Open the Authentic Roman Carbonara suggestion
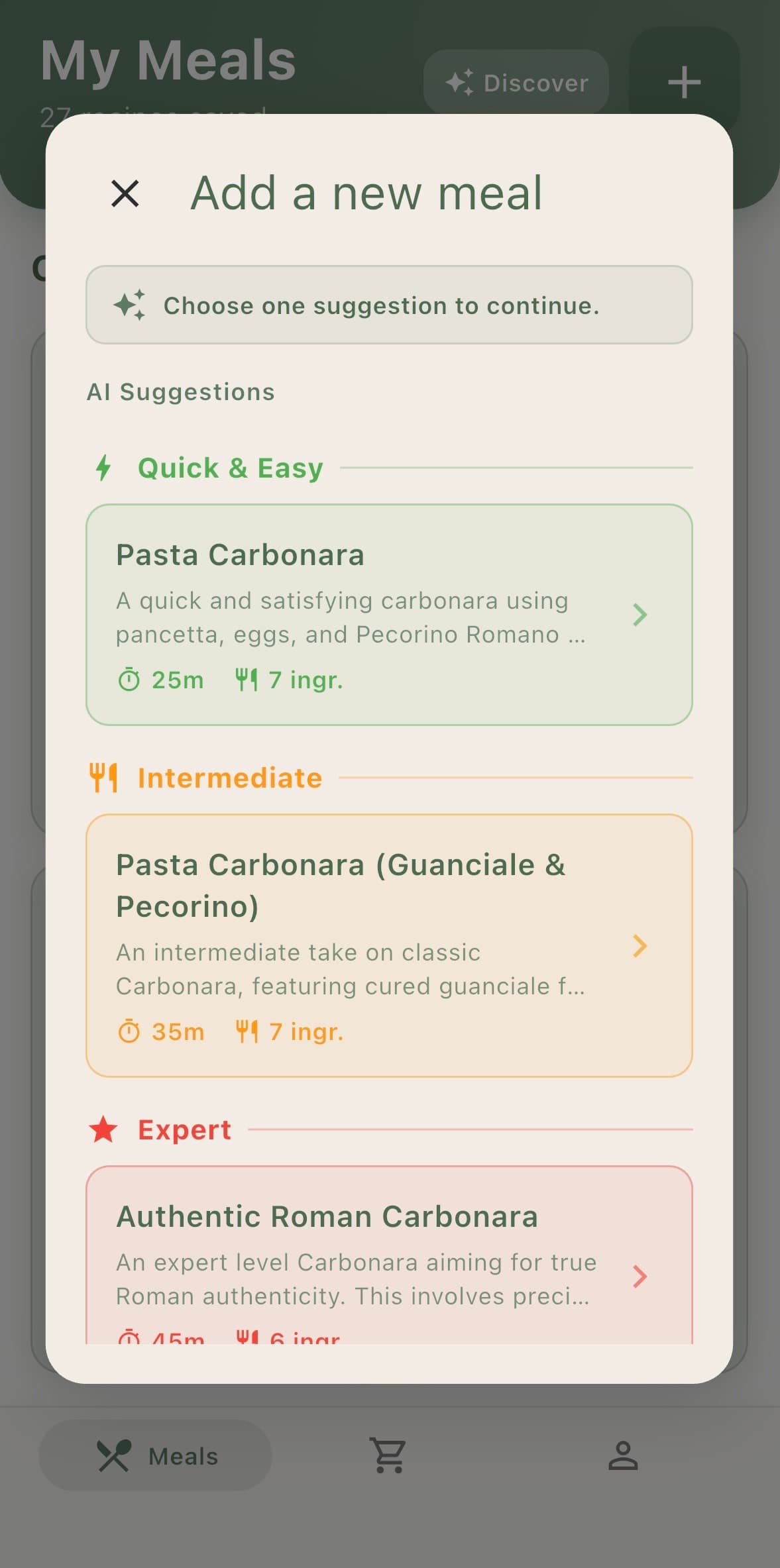780x1568 pixels. [x=389, y=1259]
